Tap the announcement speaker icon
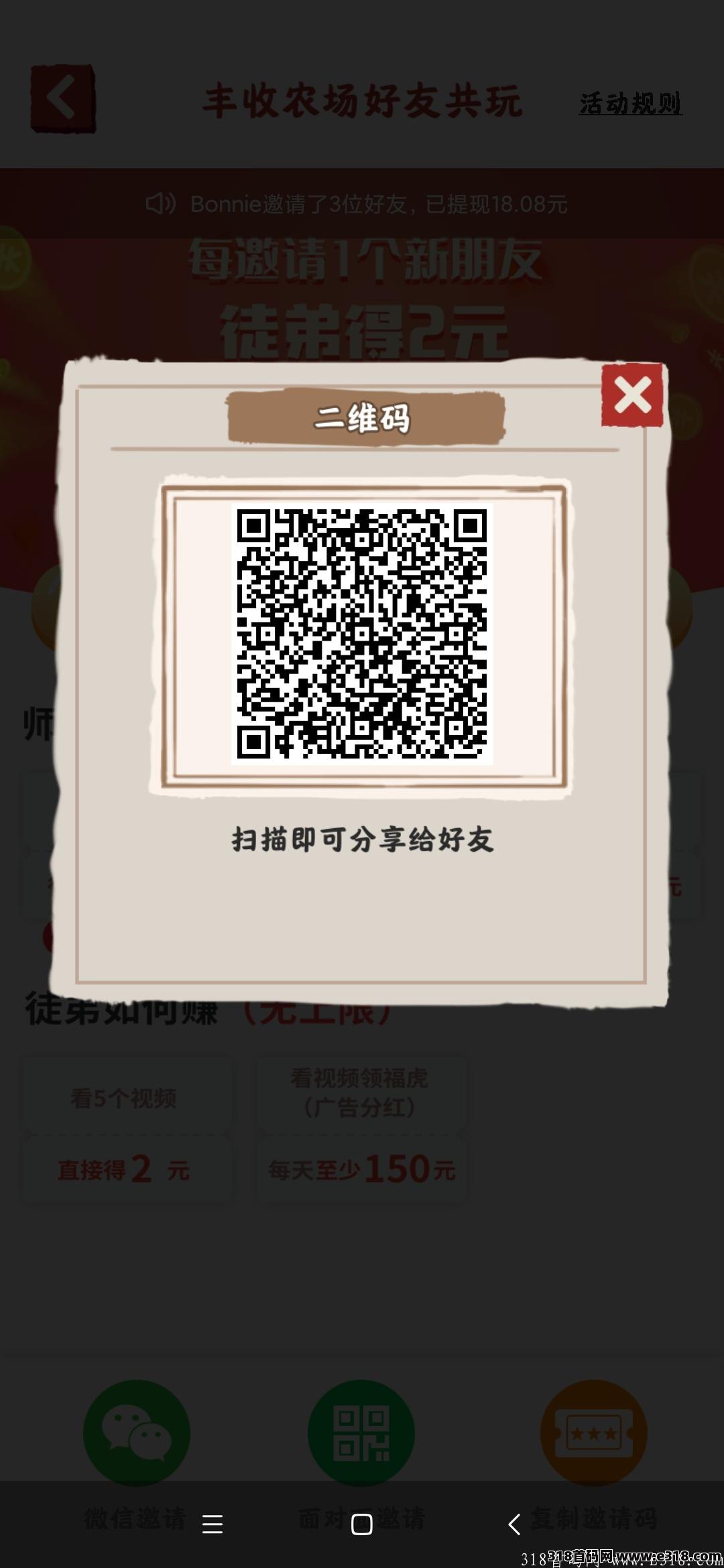Image resolution: width=724 pixels, height=1568 pixels. pyautogui.click(x=161, y=204)
